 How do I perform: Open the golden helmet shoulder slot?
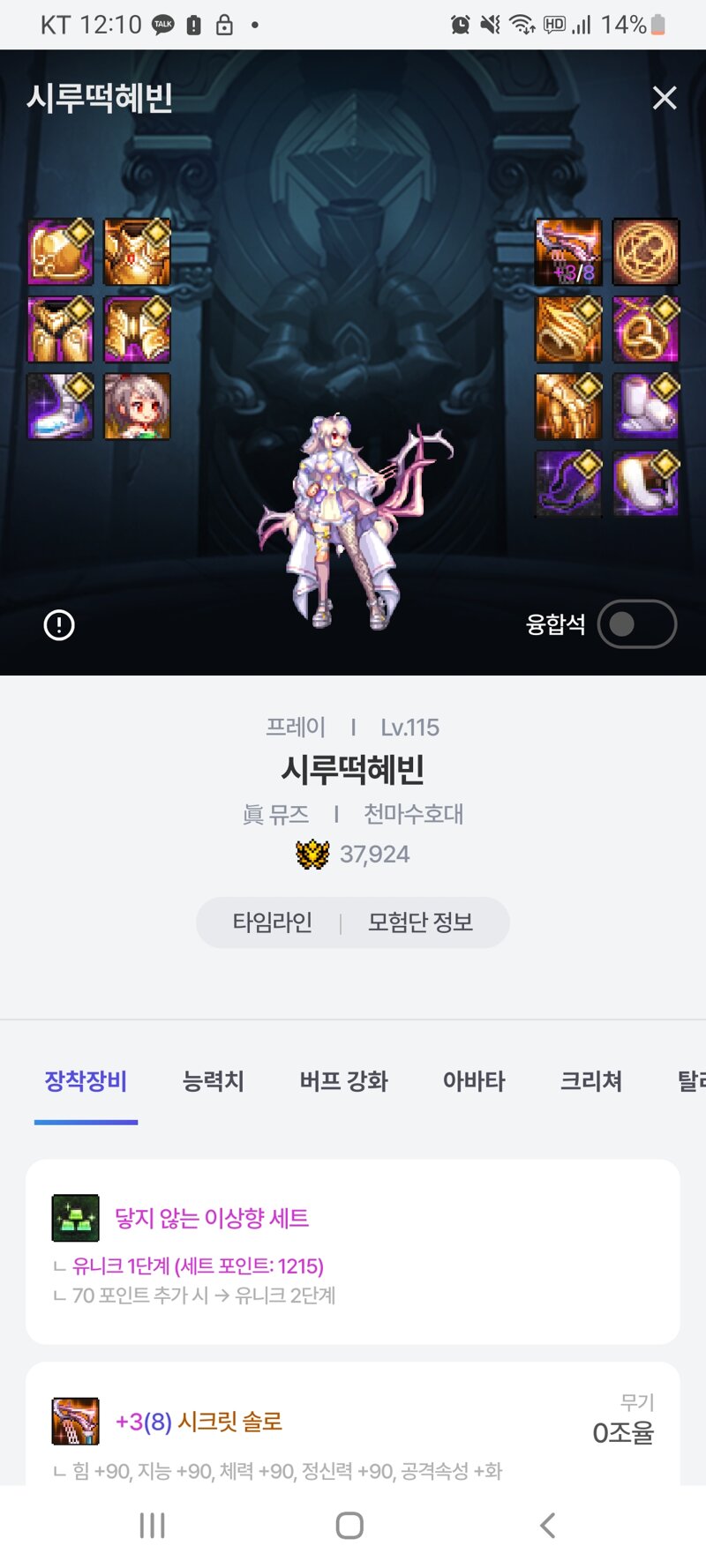[60, 252]
